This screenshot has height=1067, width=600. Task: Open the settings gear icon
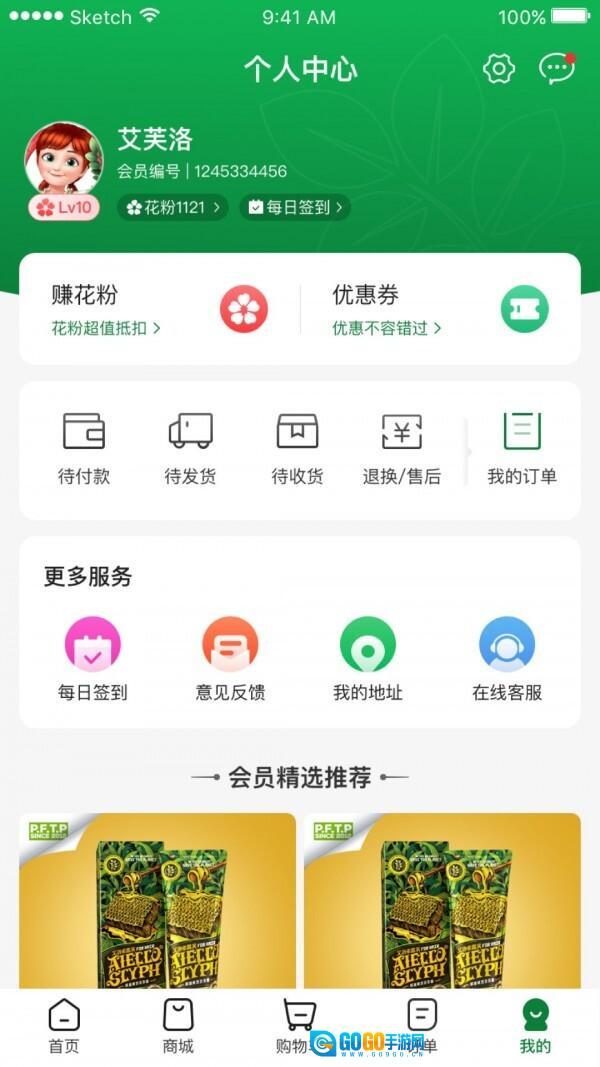pos(498,69)
